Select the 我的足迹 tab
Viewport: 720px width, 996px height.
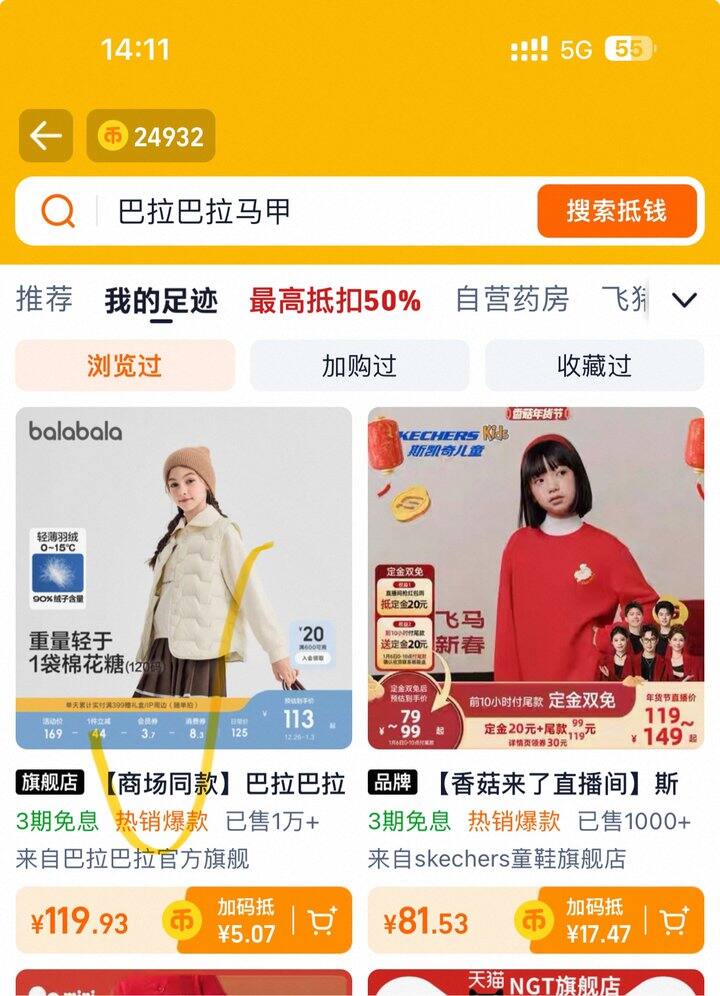click(x=161, y=300)
